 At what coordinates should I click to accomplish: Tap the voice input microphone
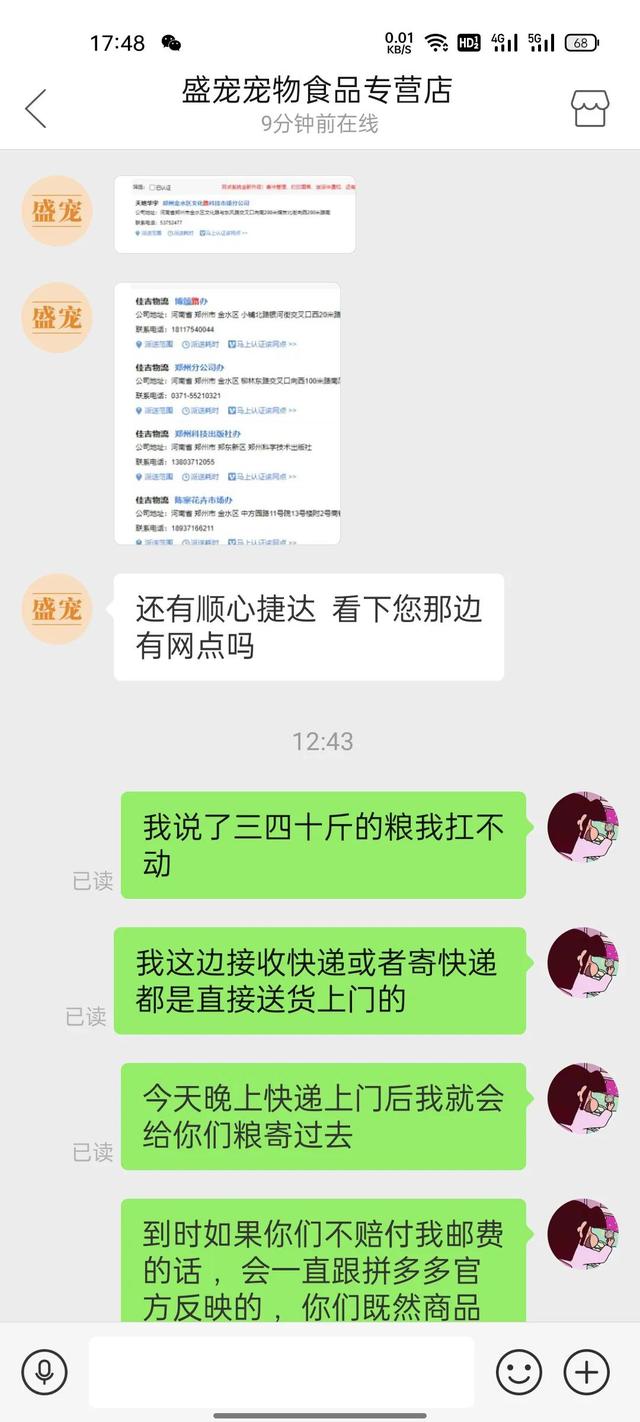44,1372
